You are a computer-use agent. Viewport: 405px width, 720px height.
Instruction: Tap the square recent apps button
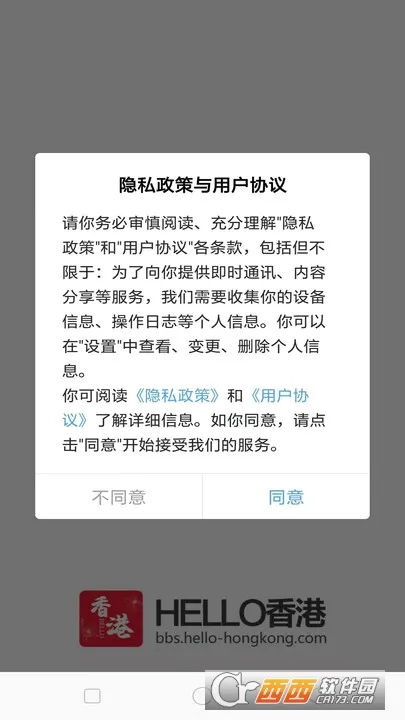[92, 696]
